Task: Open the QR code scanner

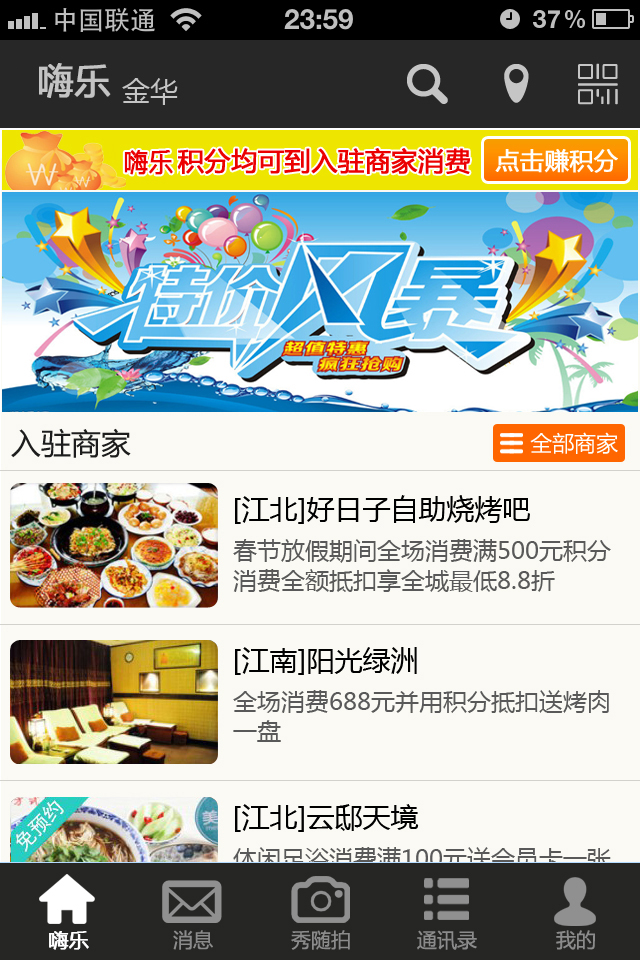Action: click(x=597, y=84)
